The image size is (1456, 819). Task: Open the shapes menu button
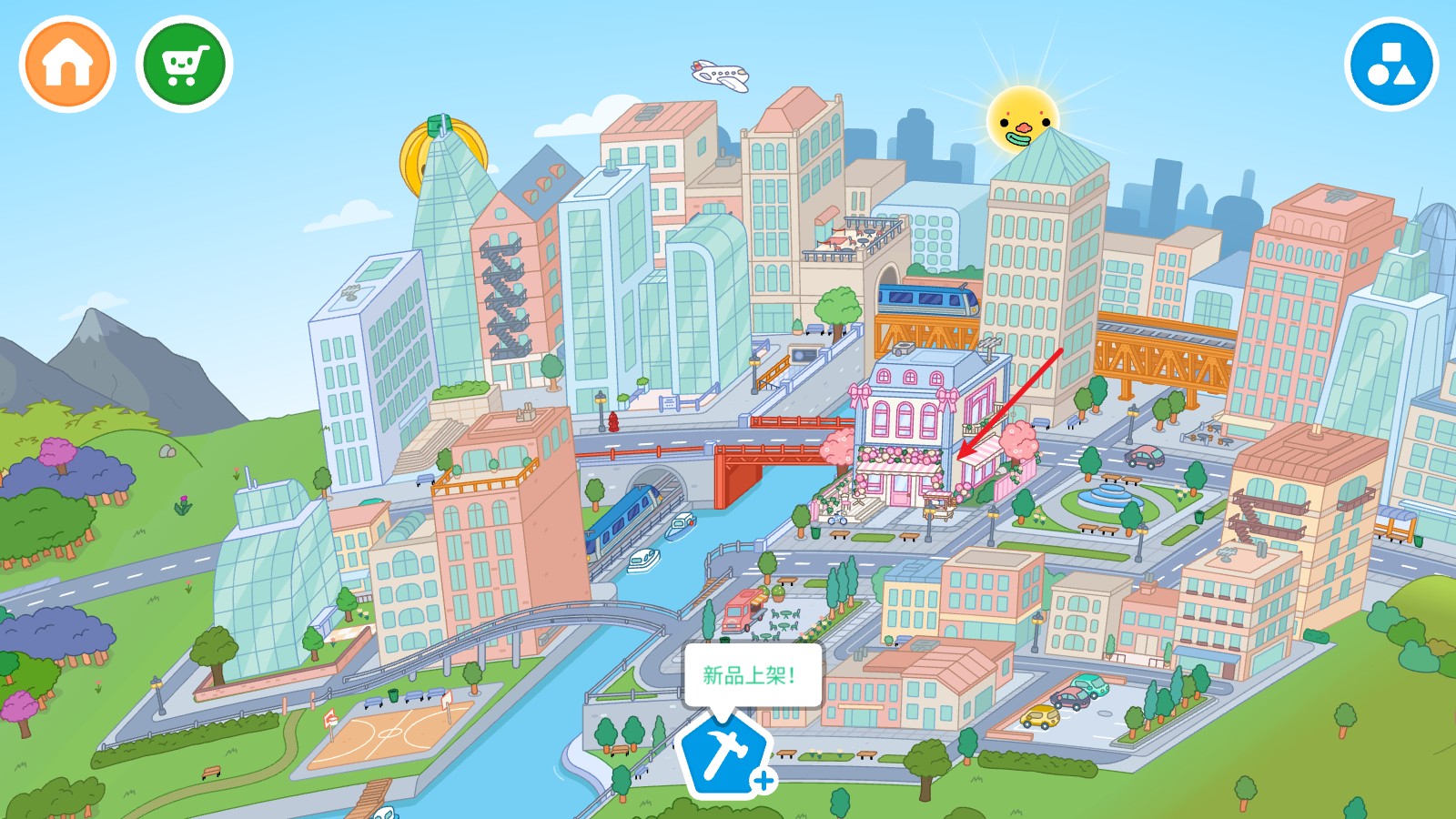[1390, 65]
